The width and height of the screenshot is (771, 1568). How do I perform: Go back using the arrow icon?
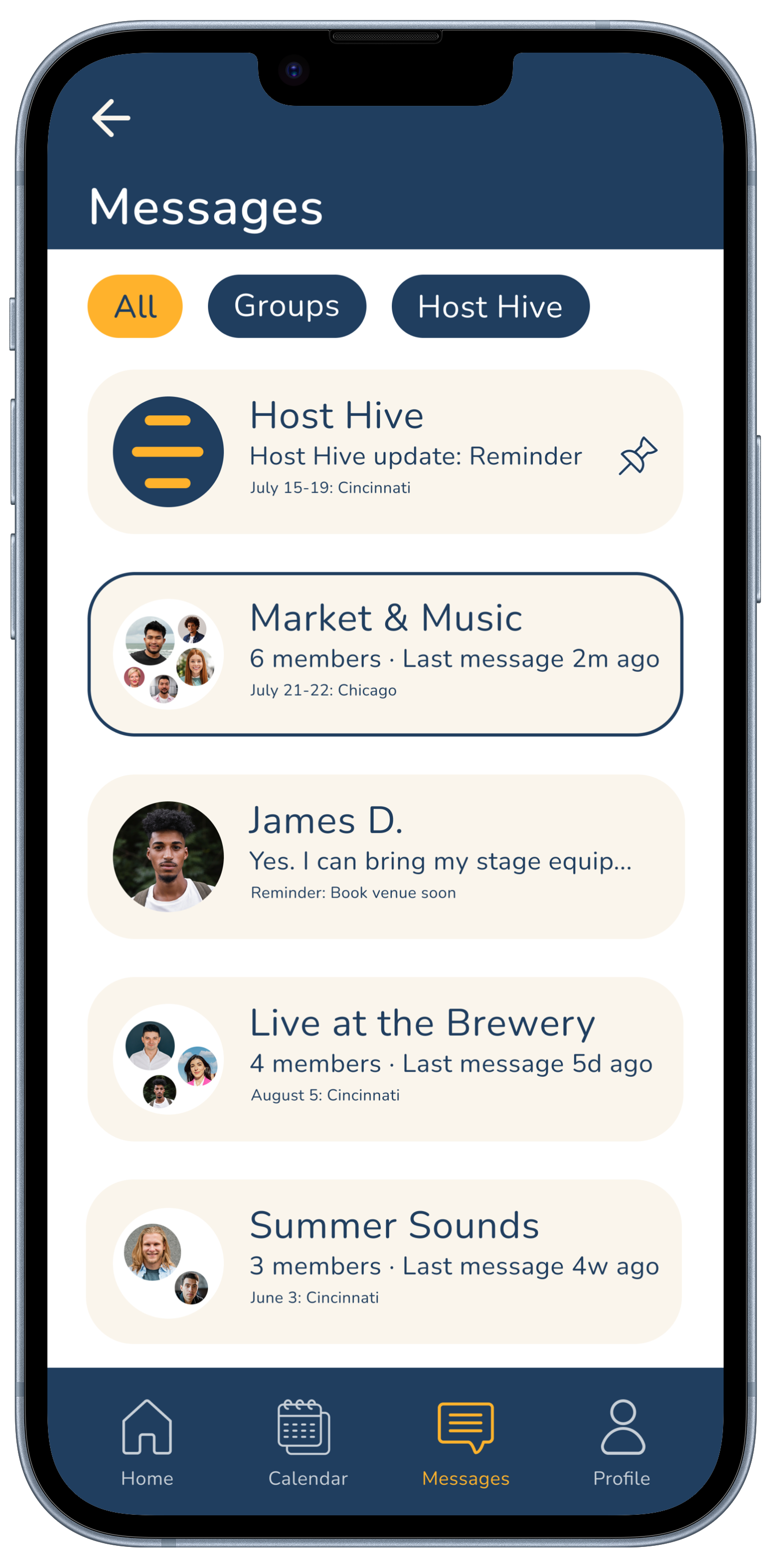point(111,118)
